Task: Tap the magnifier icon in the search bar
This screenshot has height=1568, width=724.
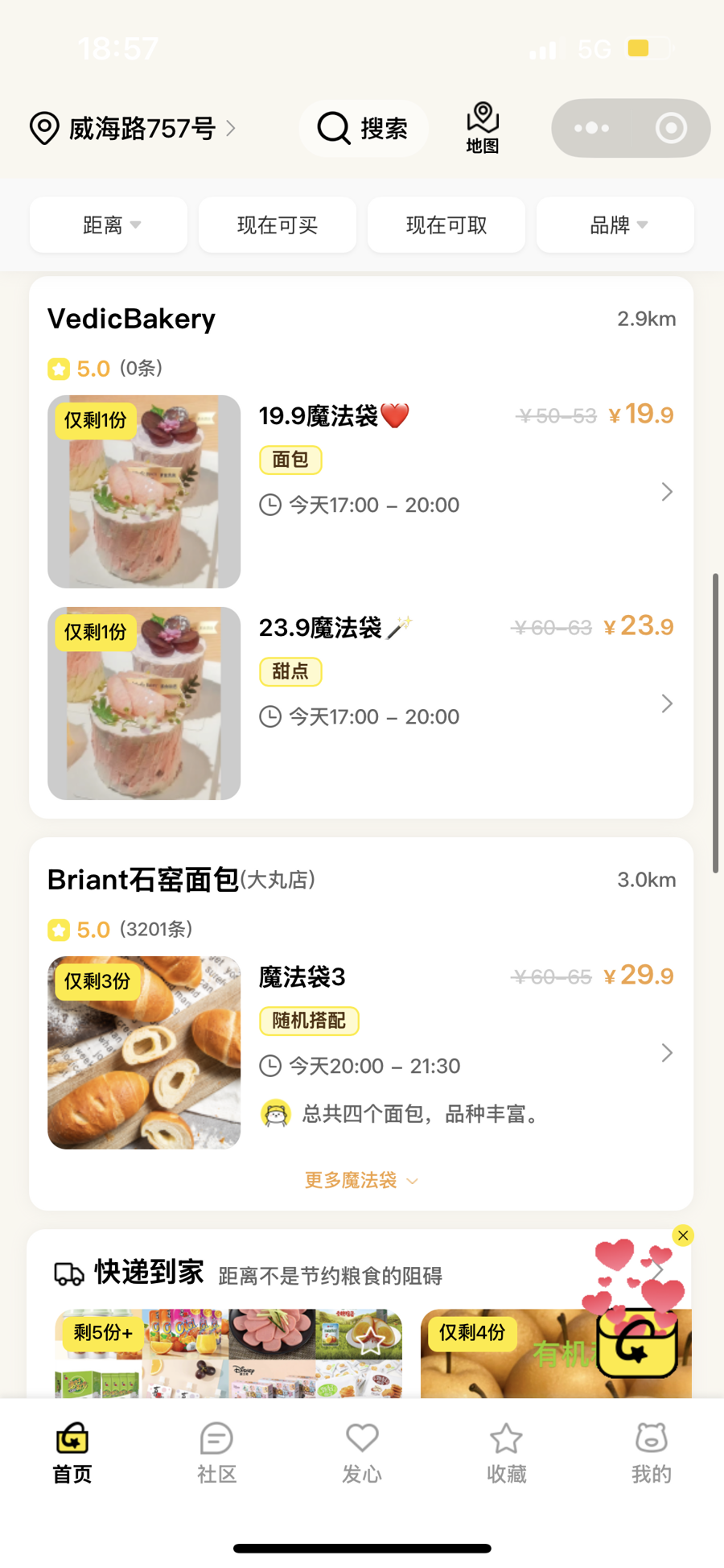Action: (x=332, y=128)
